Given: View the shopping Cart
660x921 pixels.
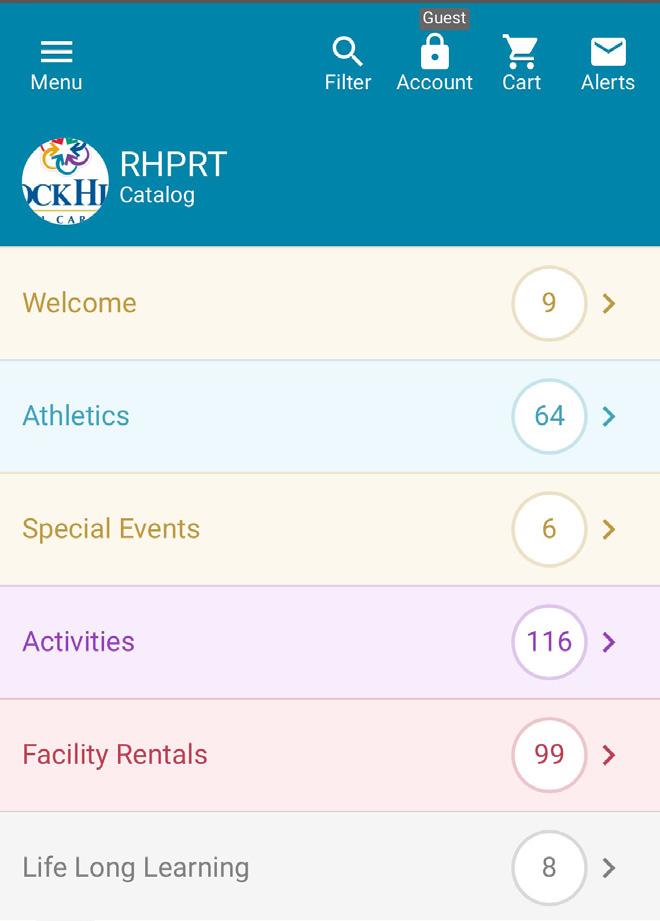Looking at the screenshot, I should click(521, 65).
